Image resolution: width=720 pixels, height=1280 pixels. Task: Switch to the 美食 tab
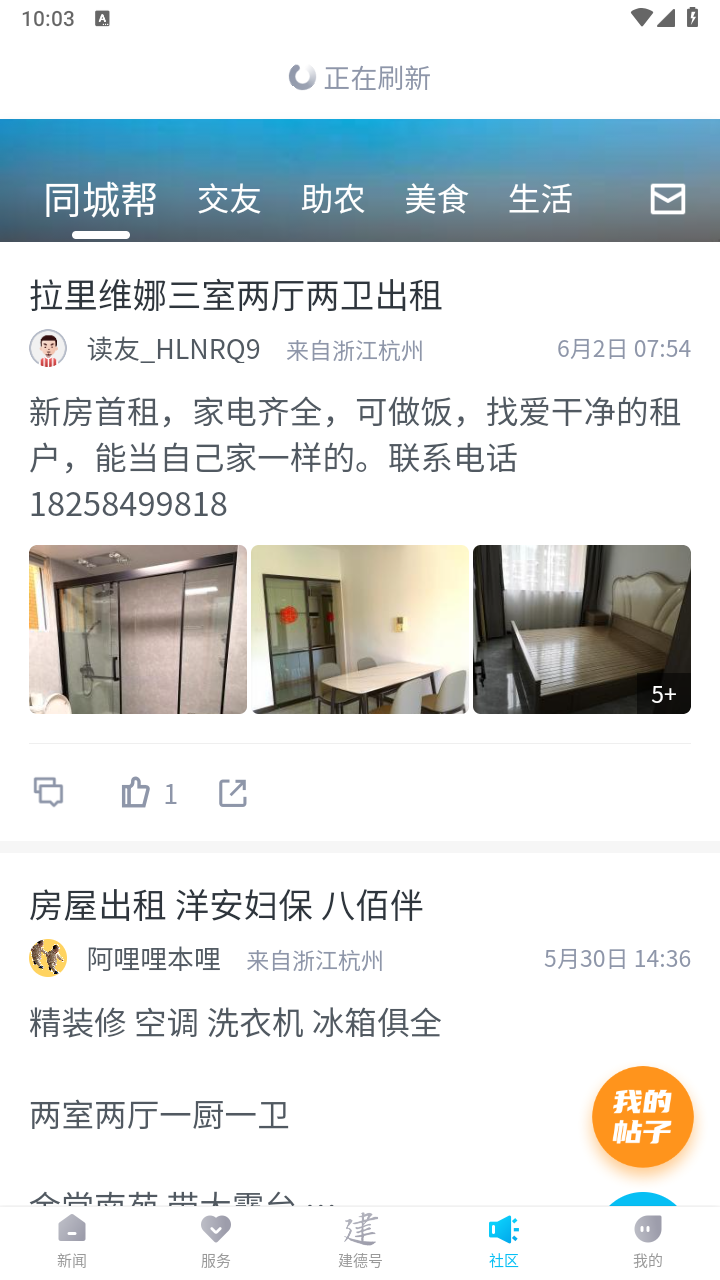436,199
